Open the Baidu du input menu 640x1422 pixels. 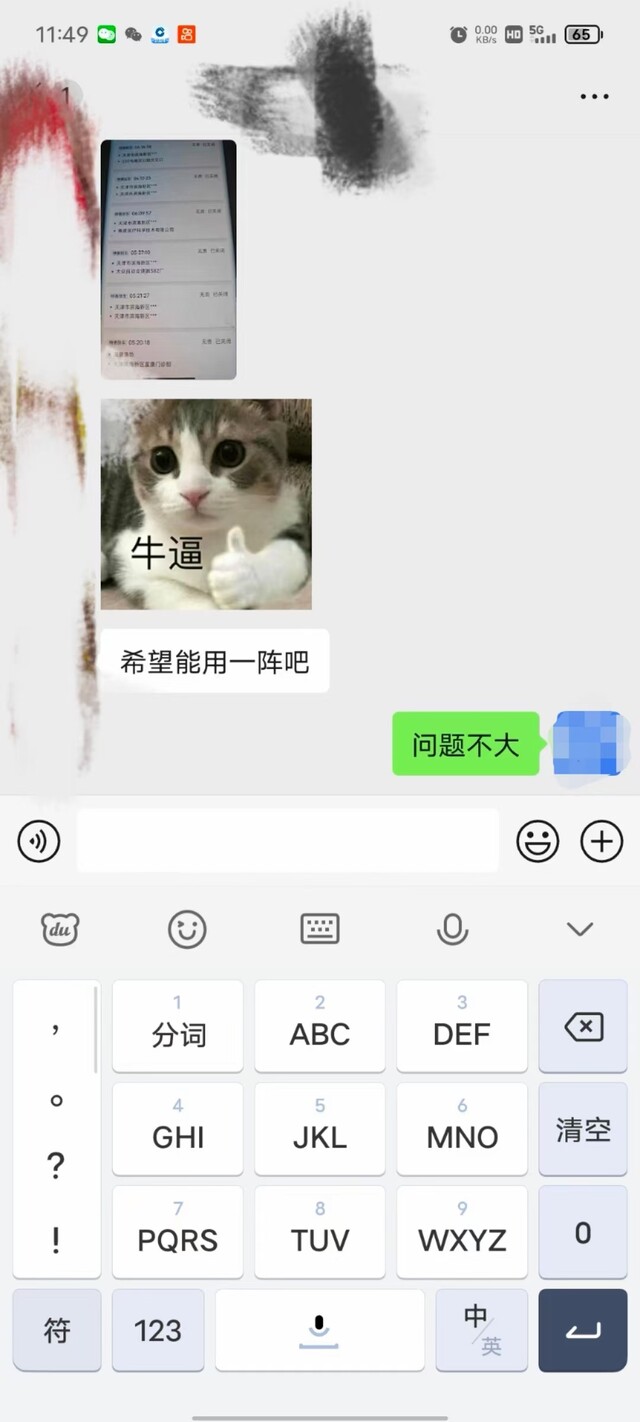click(59, 929)
